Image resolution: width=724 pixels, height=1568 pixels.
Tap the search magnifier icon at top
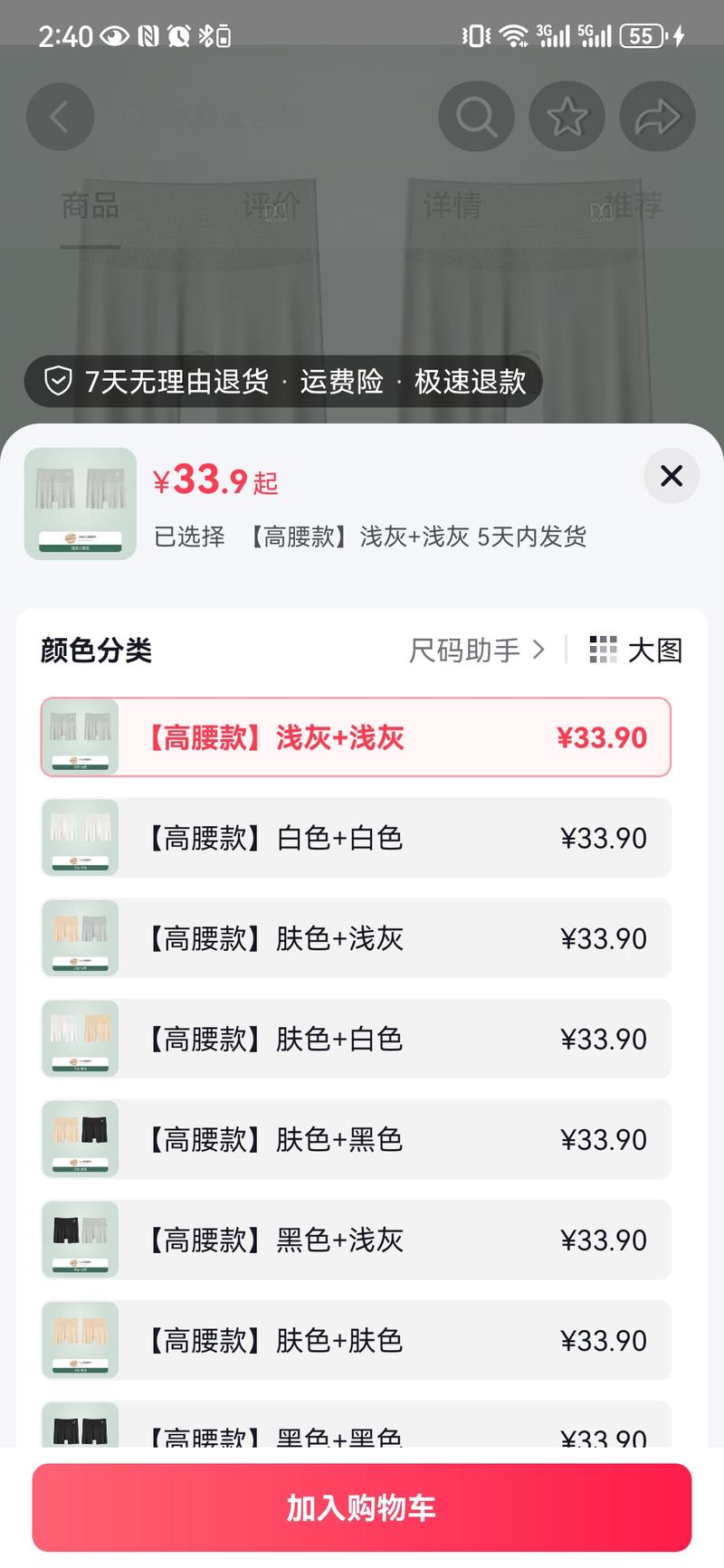pyautogui.click(x=476, y=116)
